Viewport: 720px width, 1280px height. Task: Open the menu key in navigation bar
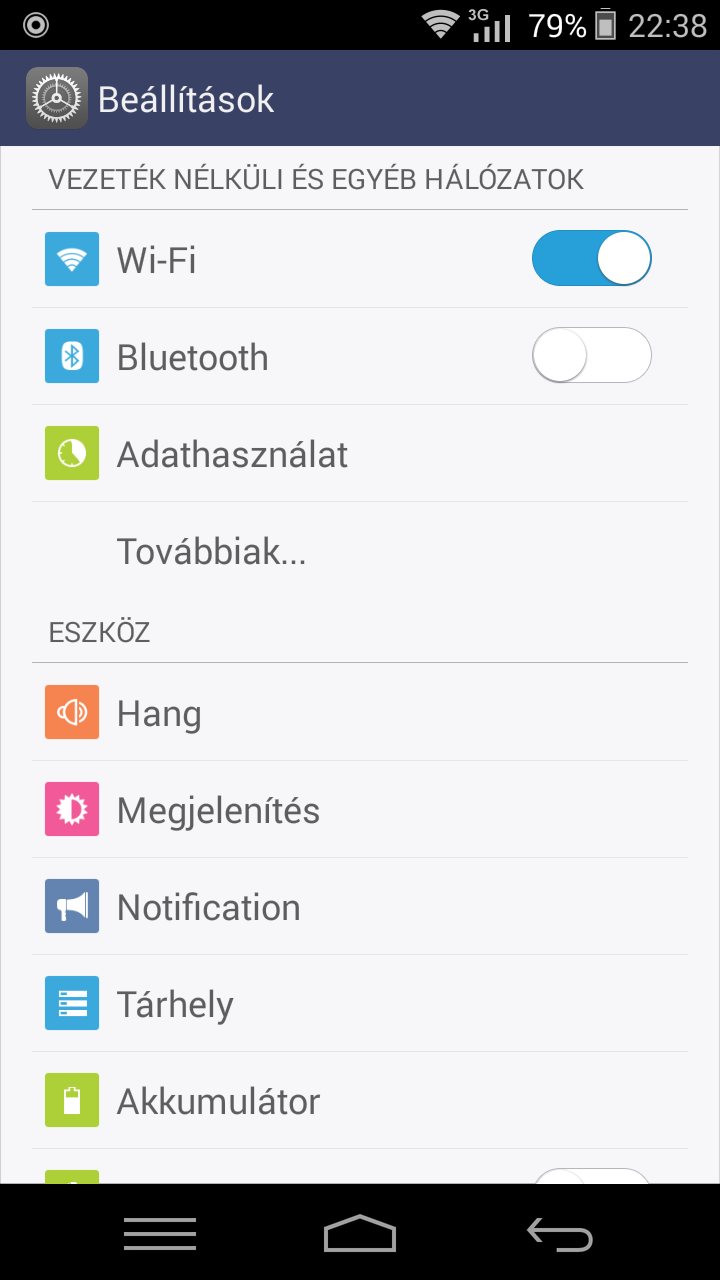160,1234
